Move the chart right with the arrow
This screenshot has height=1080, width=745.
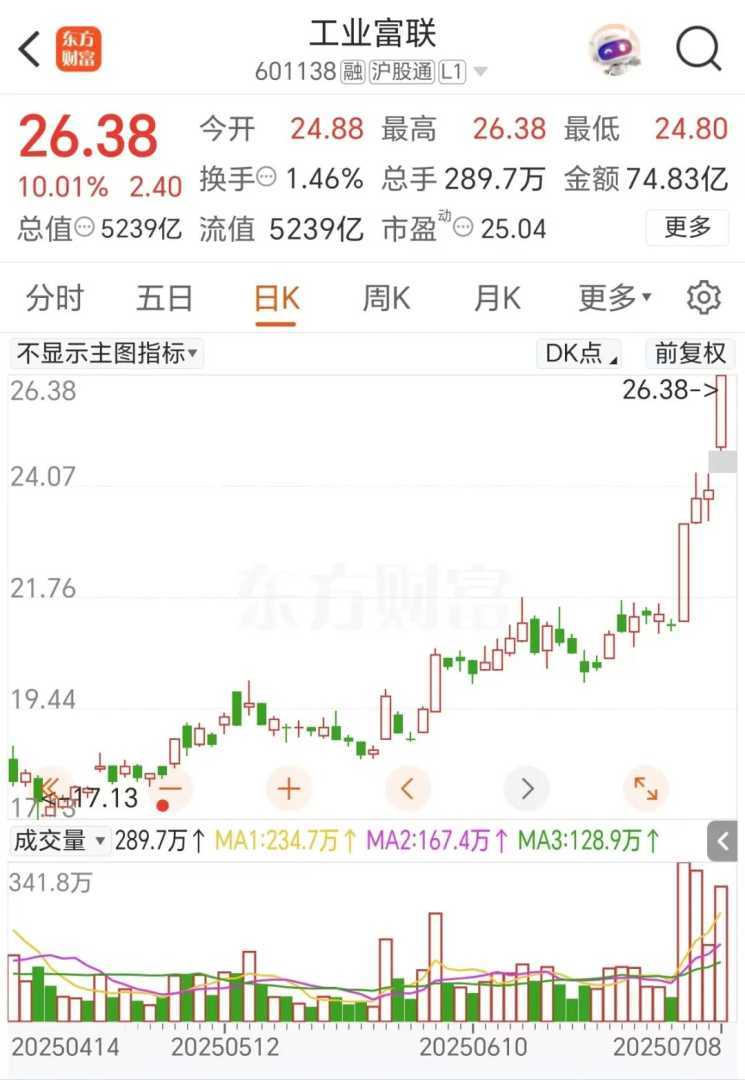(x=527, y=789)
